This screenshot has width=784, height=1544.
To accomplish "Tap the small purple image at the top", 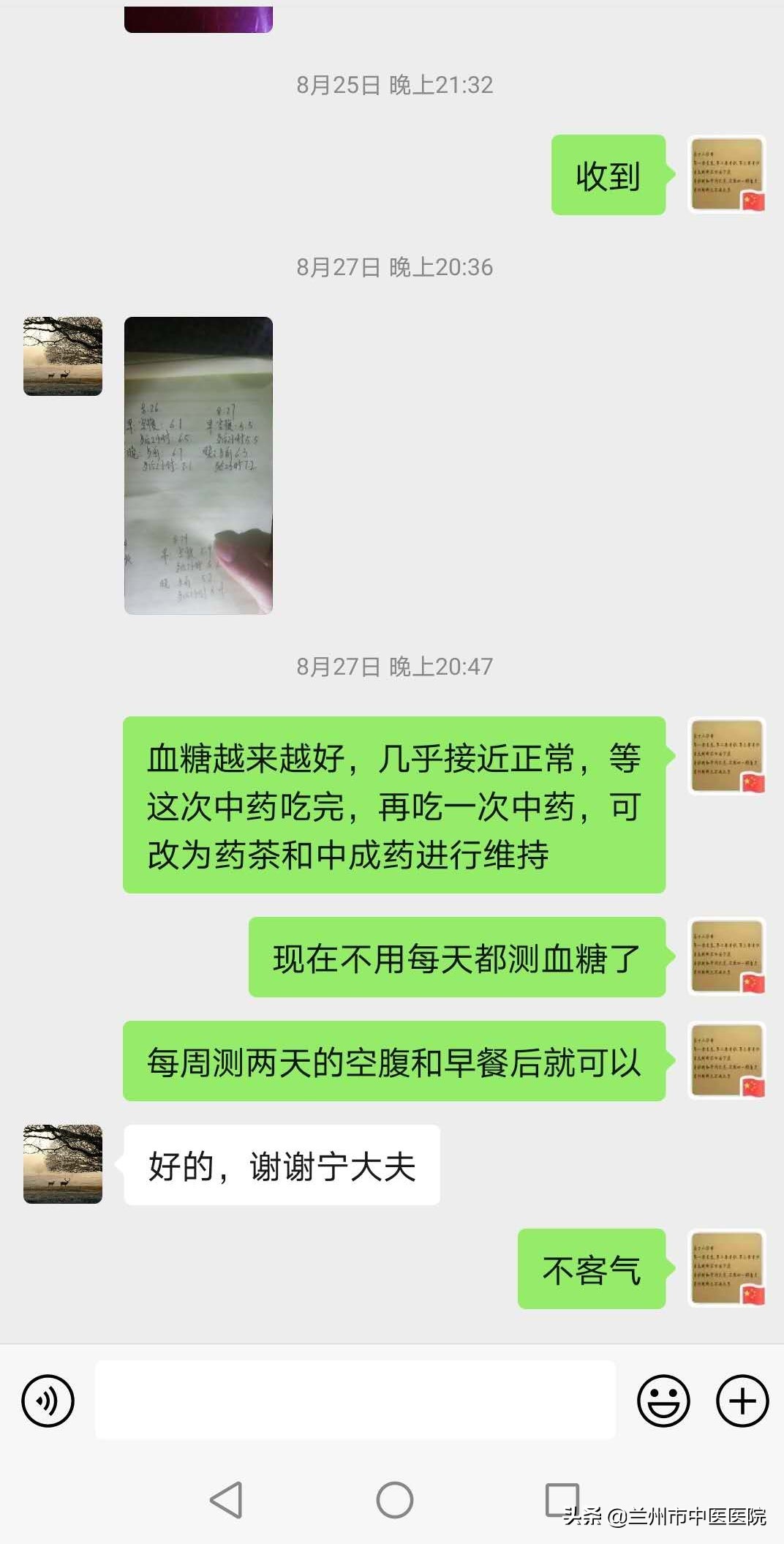I will coord(198,15).
